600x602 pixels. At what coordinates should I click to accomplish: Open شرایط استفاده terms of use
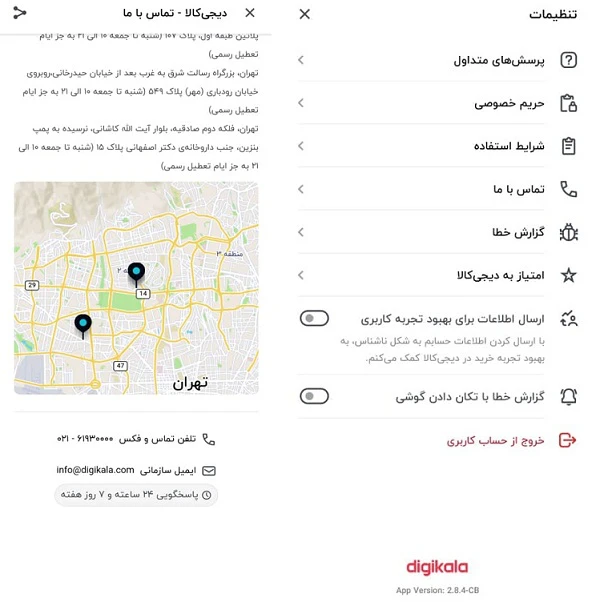pos(438,146)
